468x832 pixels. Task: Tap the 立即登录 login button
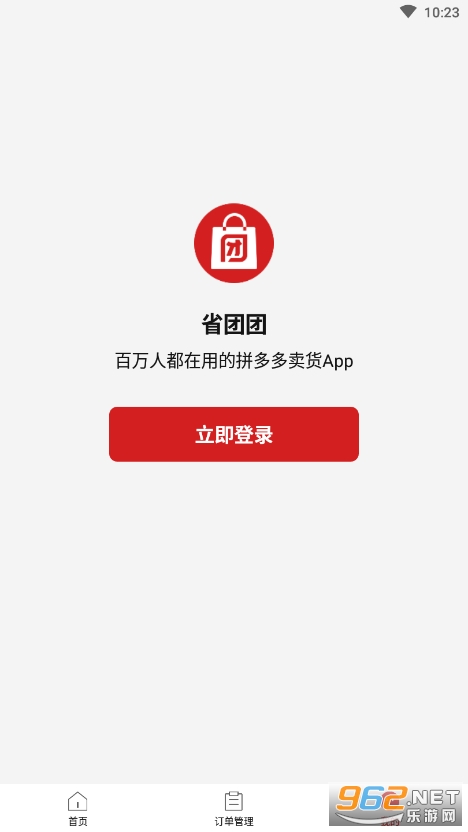[234, 434]
